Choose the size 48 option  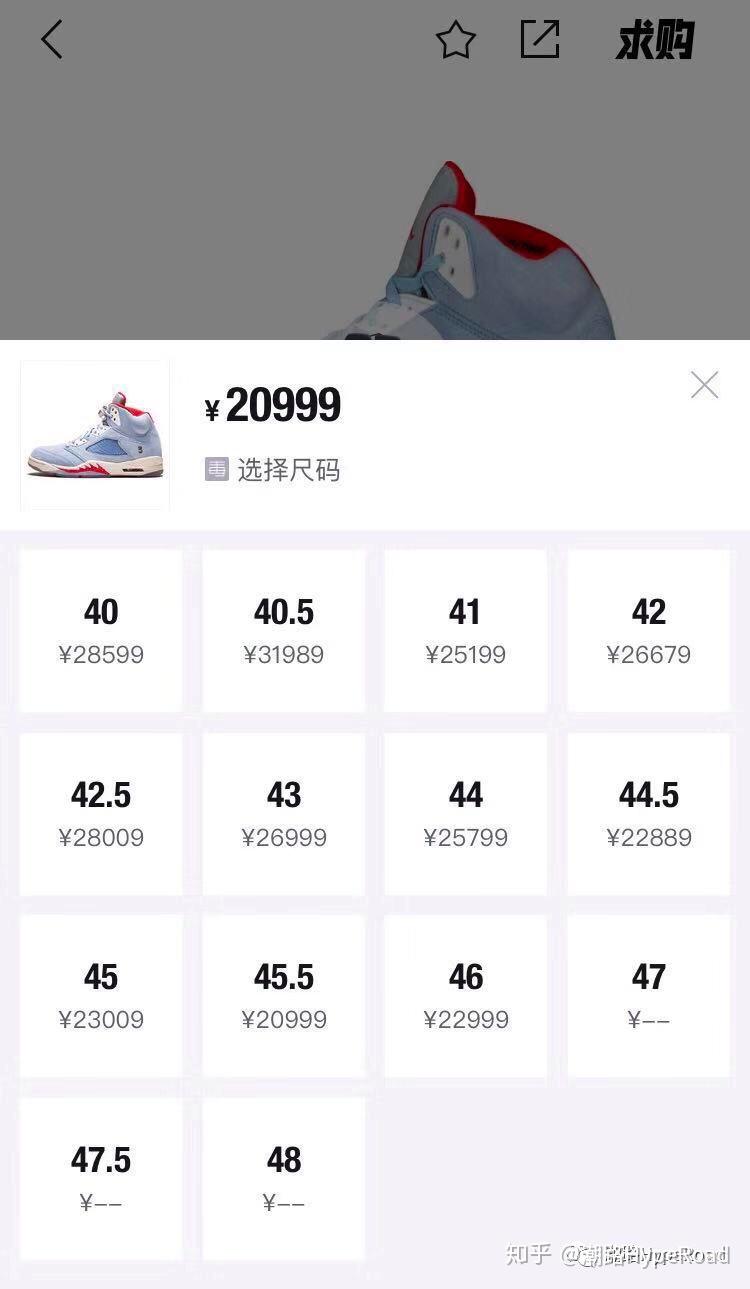(x=284, y=1179)
